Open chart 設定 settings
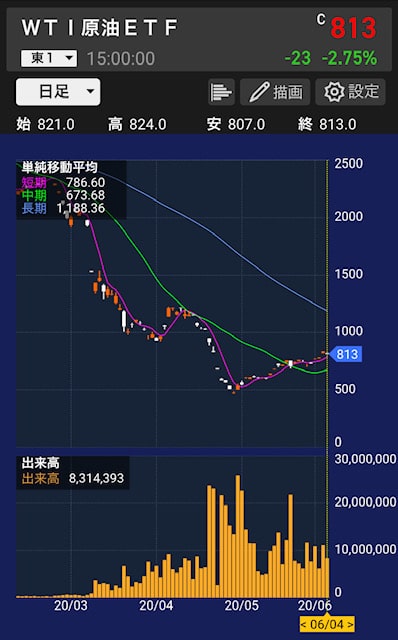 tap(350, 92)
